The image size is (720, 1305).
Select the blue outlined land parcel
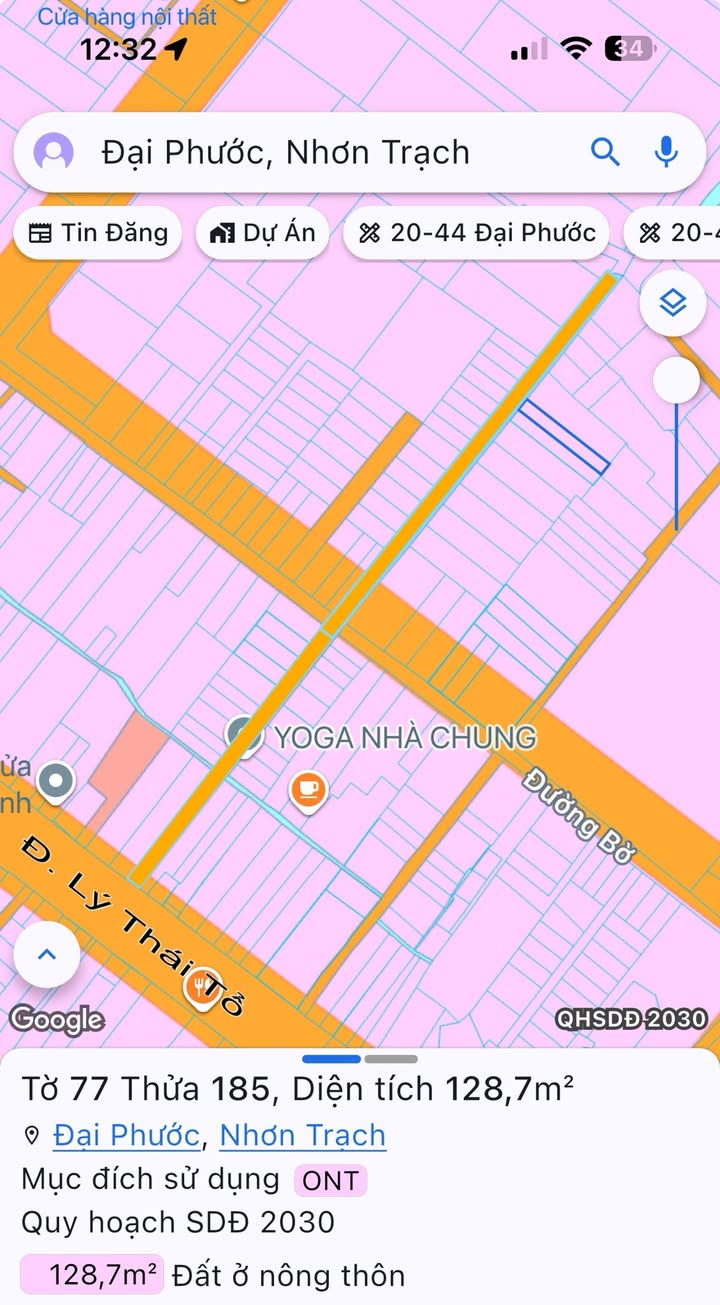click(x=565, y=436)
